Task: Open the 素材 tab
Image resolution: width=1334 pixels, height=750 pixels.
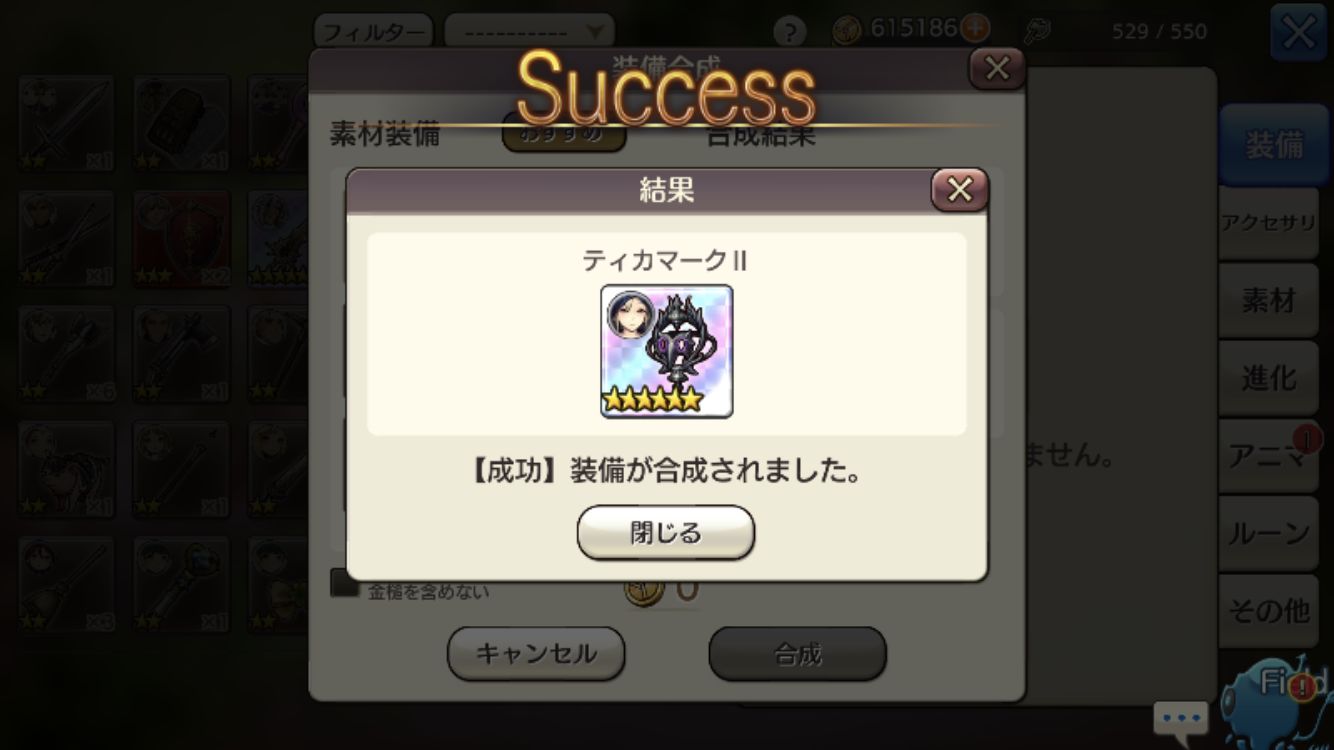Action: click(1268, 300)
